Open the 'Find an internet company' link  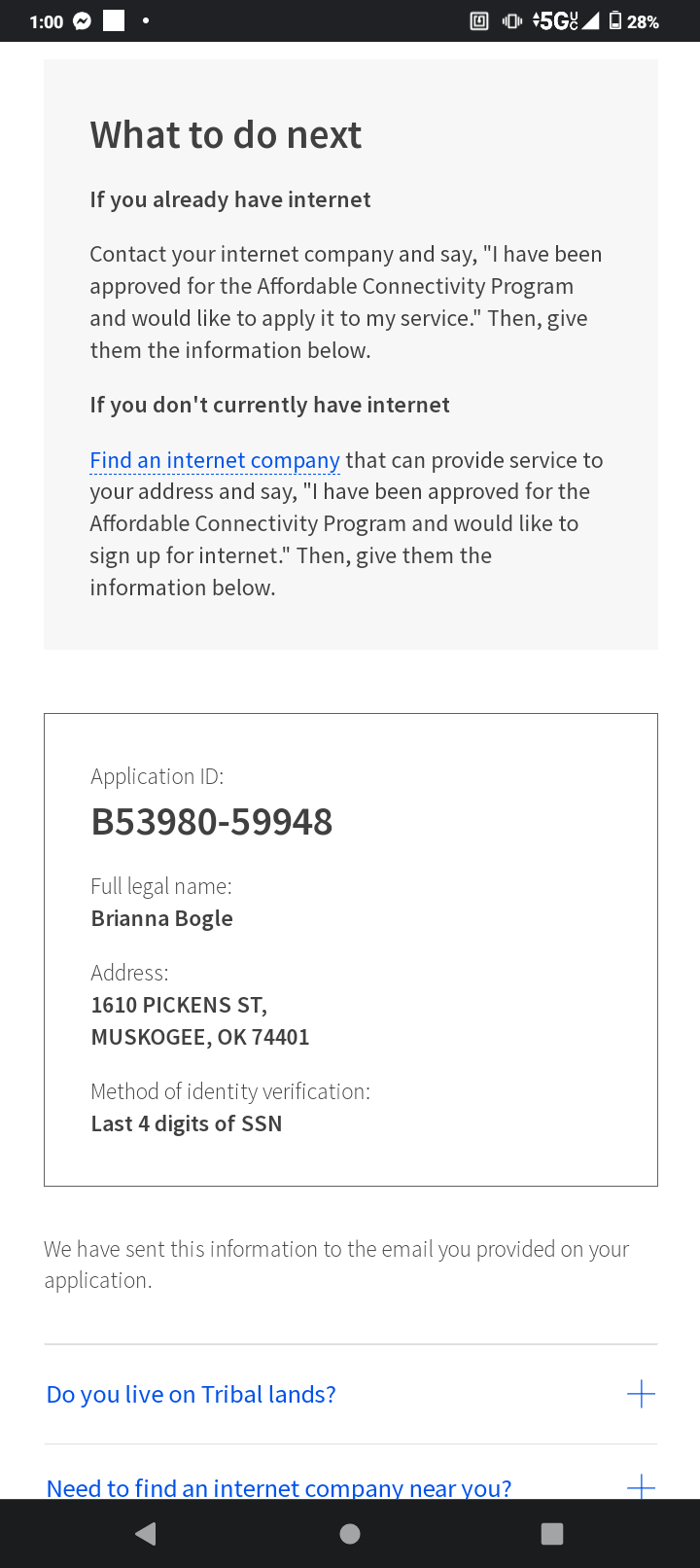click(215, 460)
